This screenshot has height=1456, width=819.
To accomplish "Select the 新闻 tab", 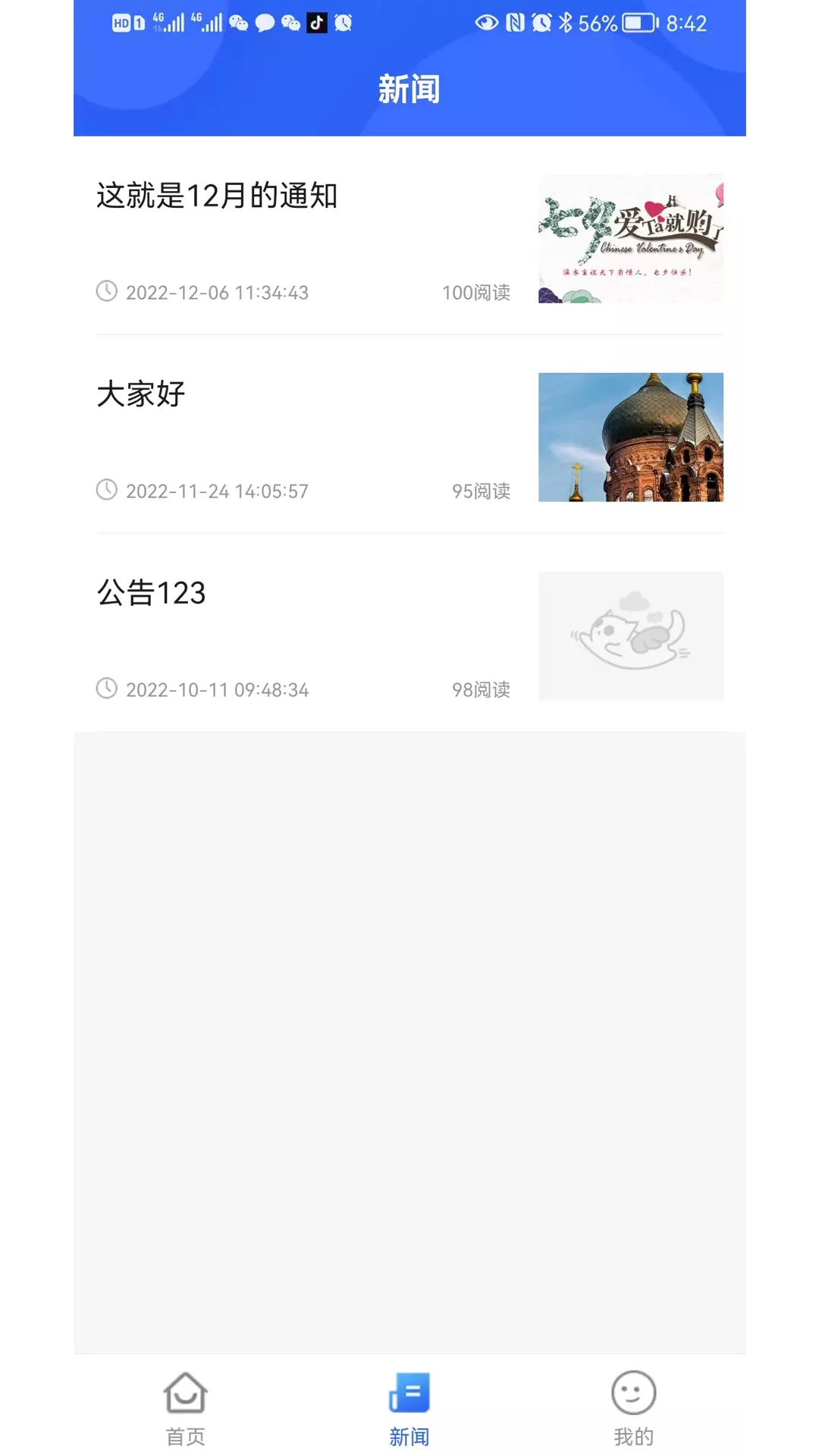I will point(409,1407).
